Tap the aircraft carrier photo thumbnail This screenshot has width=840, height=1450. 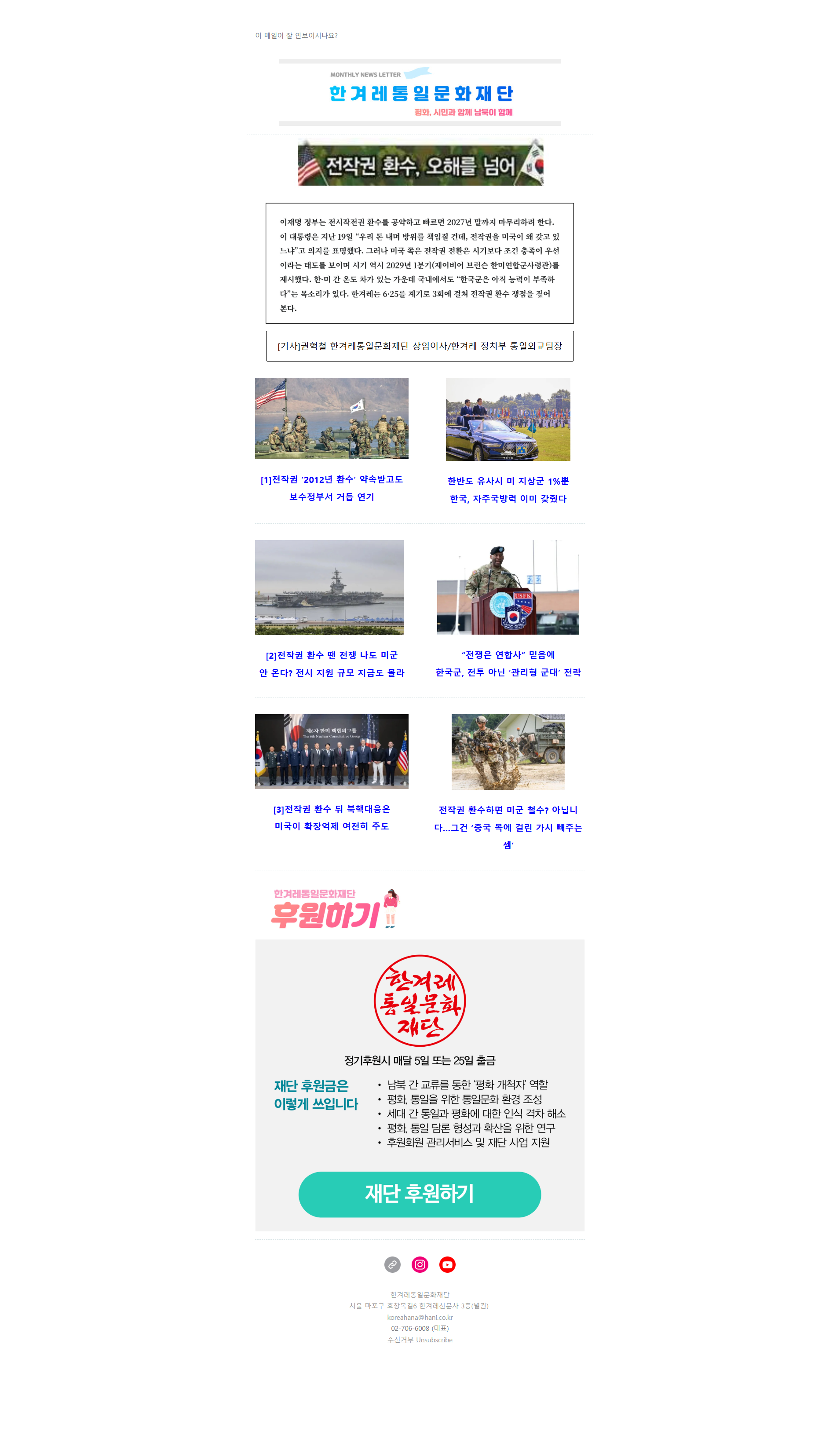329,588
